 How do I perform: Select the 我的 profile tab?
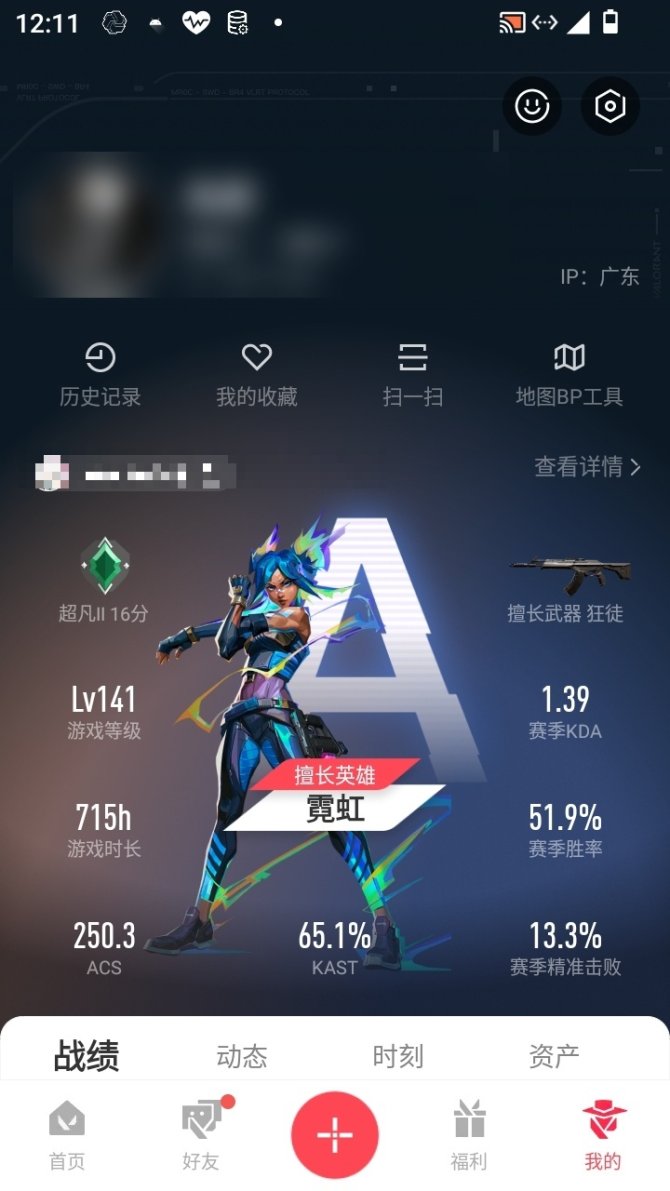pos(603,1135)
